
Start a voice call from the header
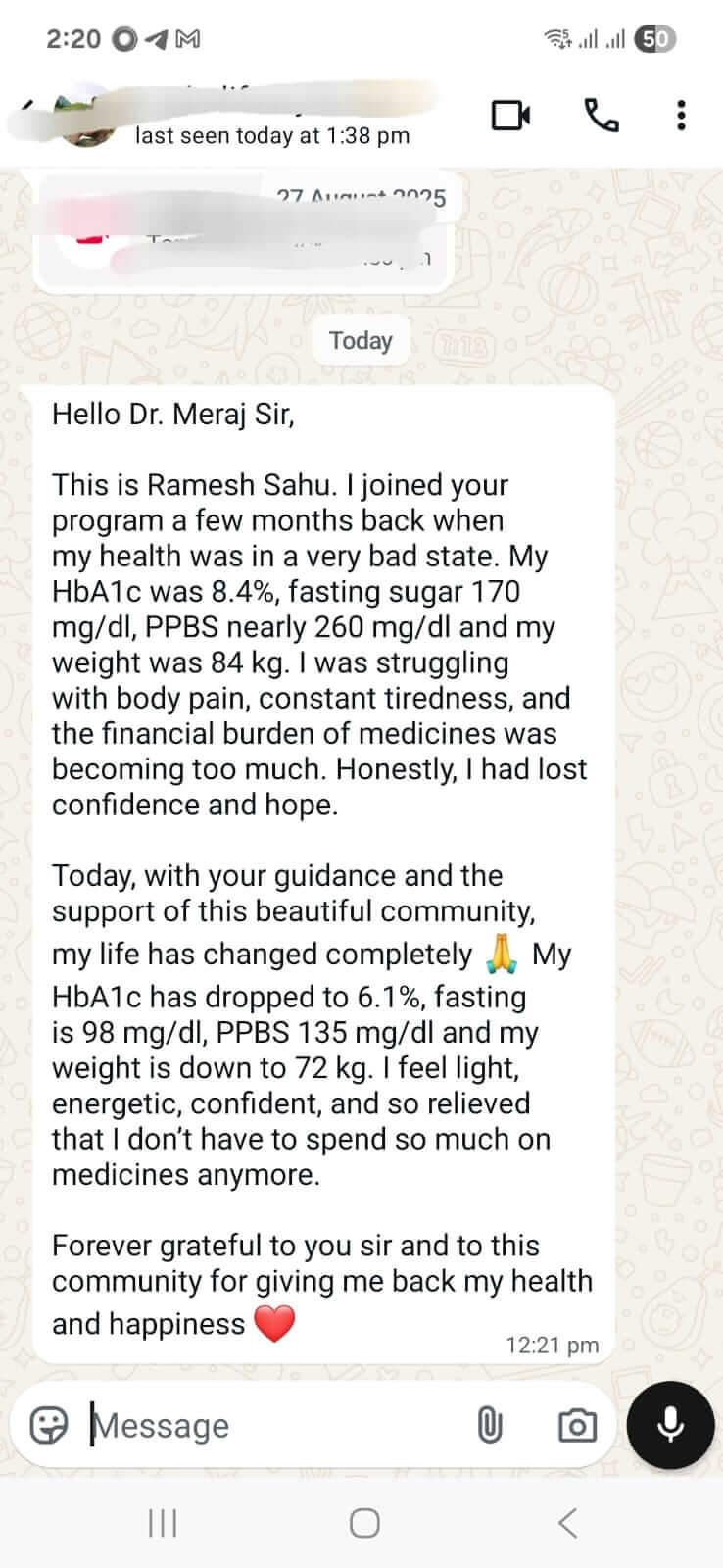click(602, 116)
